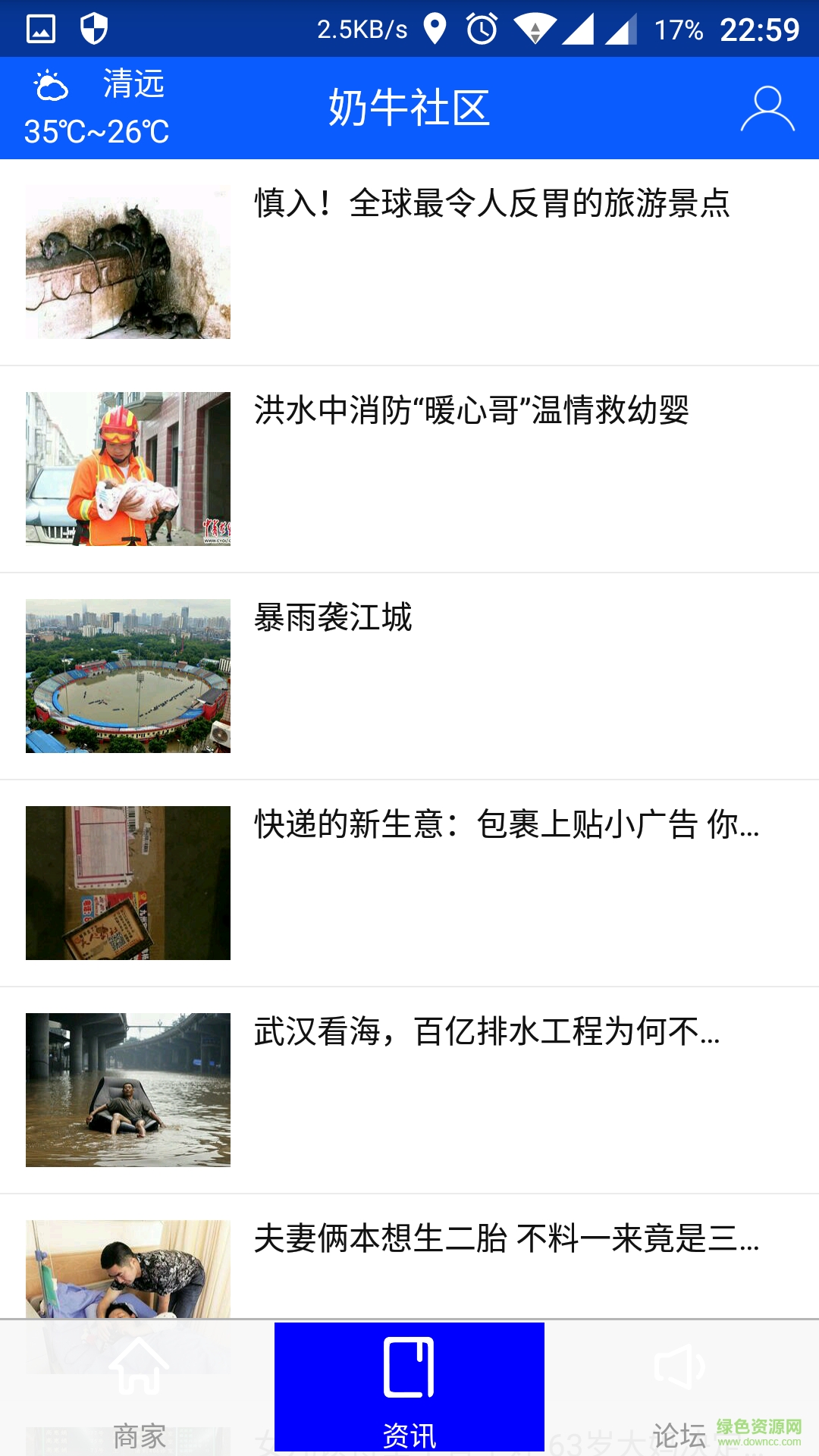The height and width of the screenshot is (1456, 819).
Task: Switch to the 商家 tab
Action: 139,1388
